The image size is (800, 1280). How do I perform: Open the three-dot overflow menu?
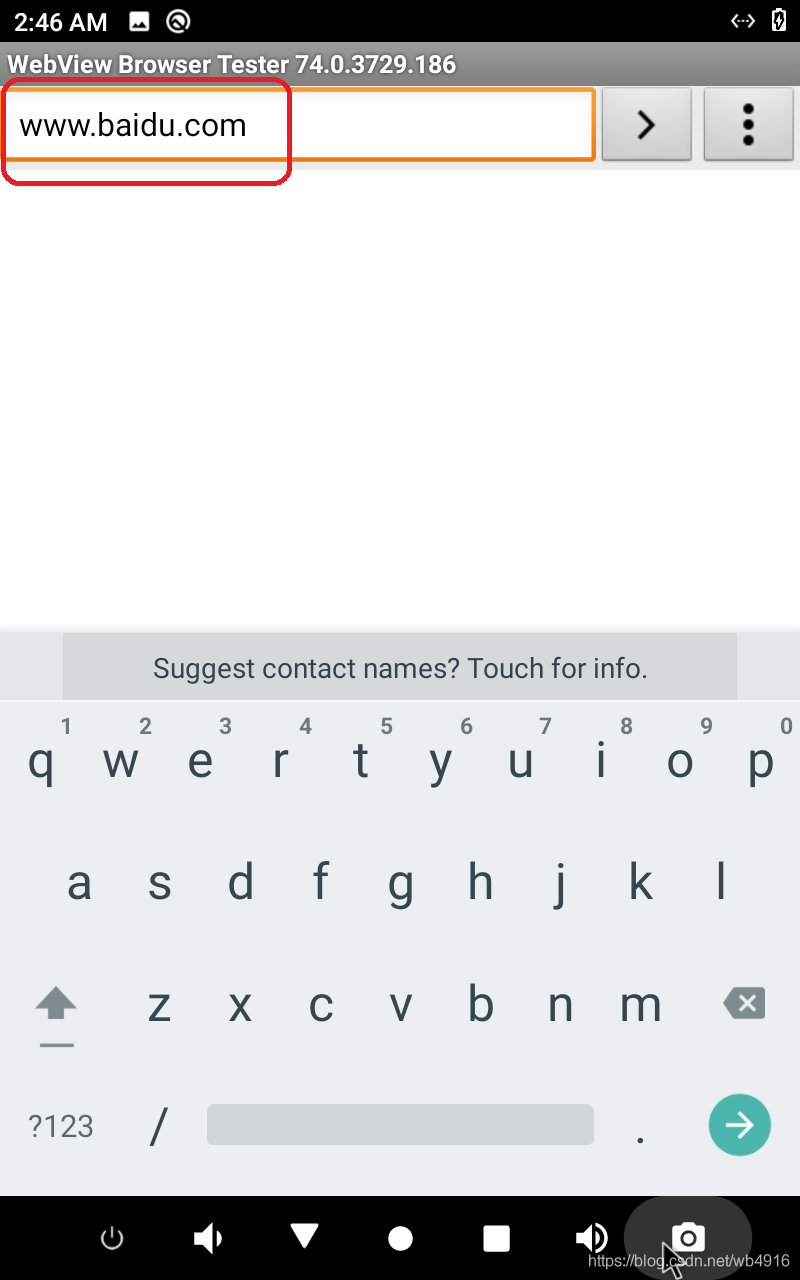tap(748, 124)
